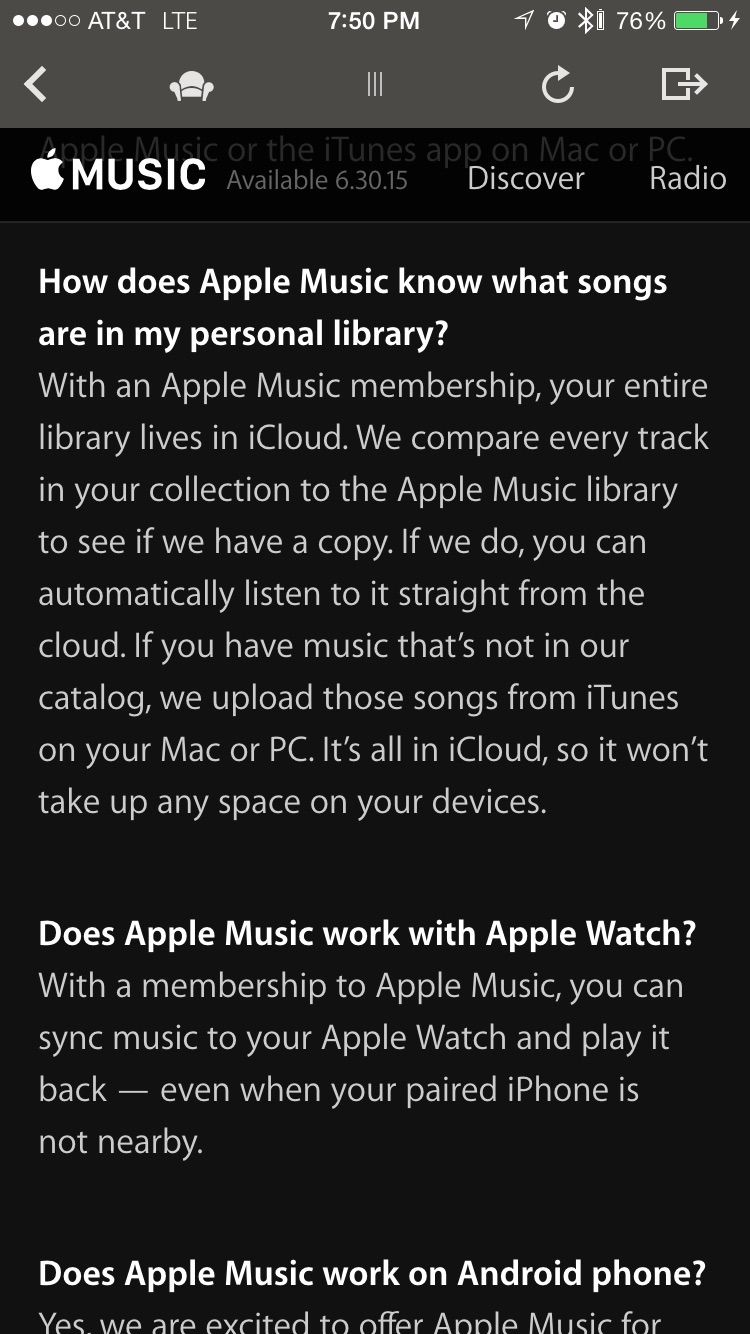Open the Discover section
Image resolution: width=750 pixels, height=1334 pixels.
pyautogui.click(x=526, y=178)
